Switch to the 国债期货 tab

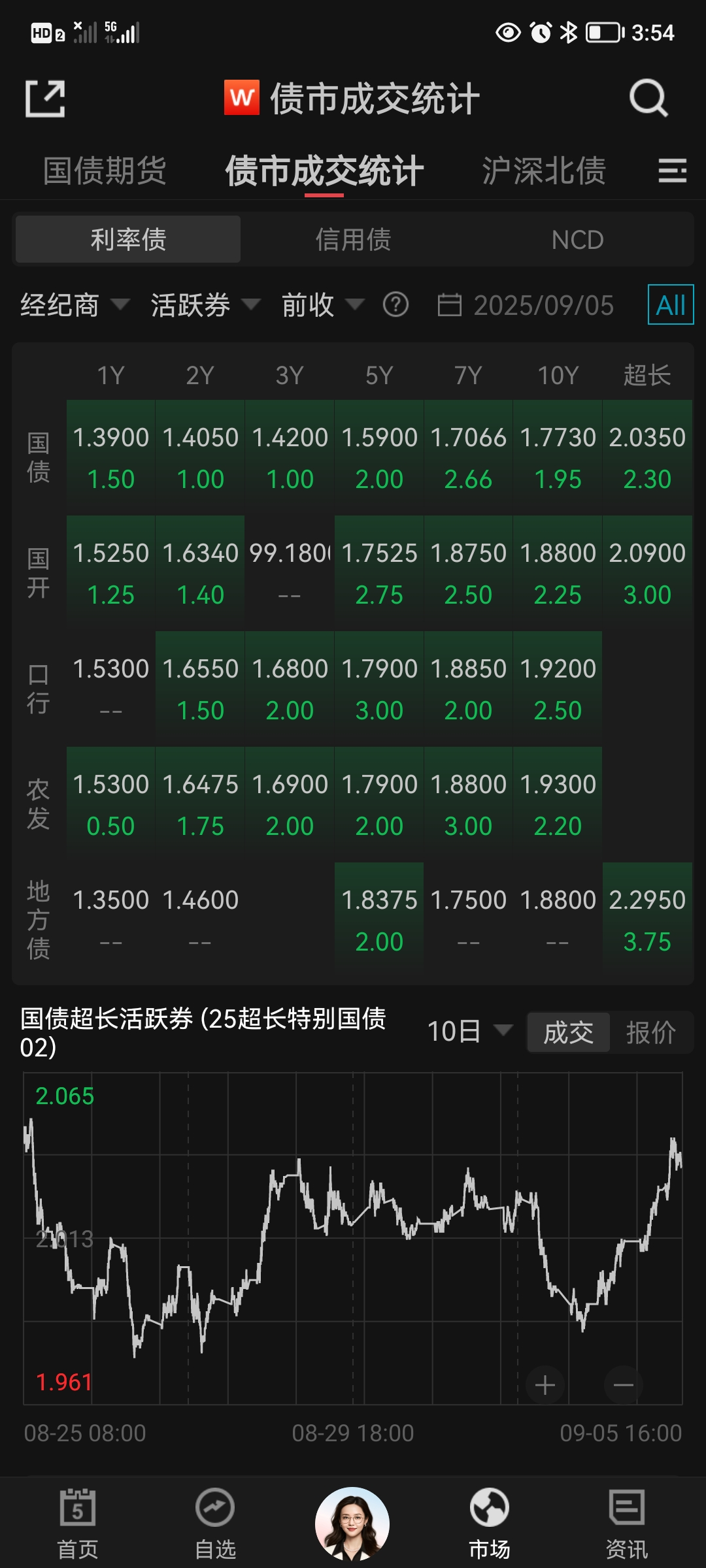point(105,171)
